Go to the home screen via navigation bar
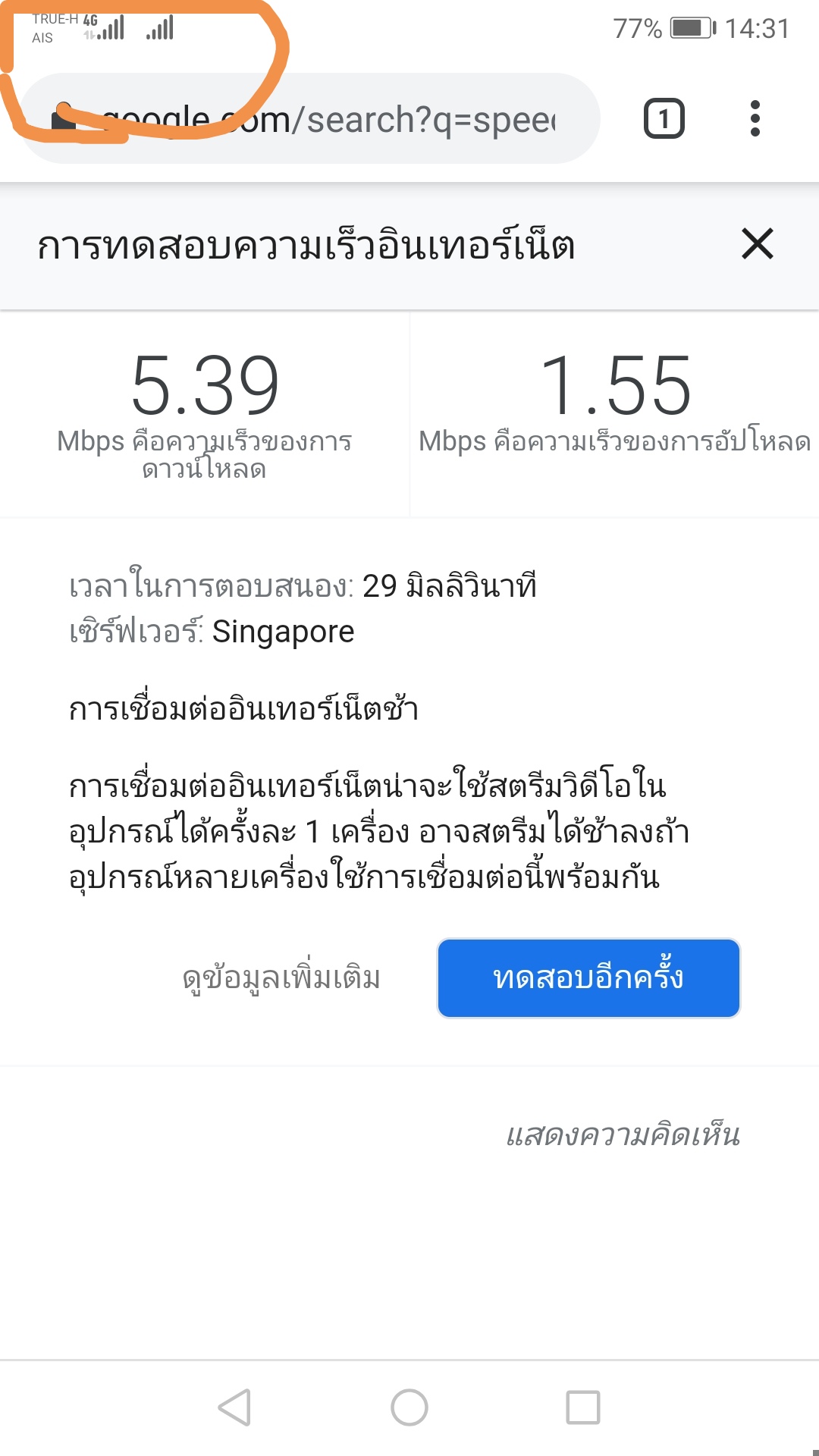 409,1407
